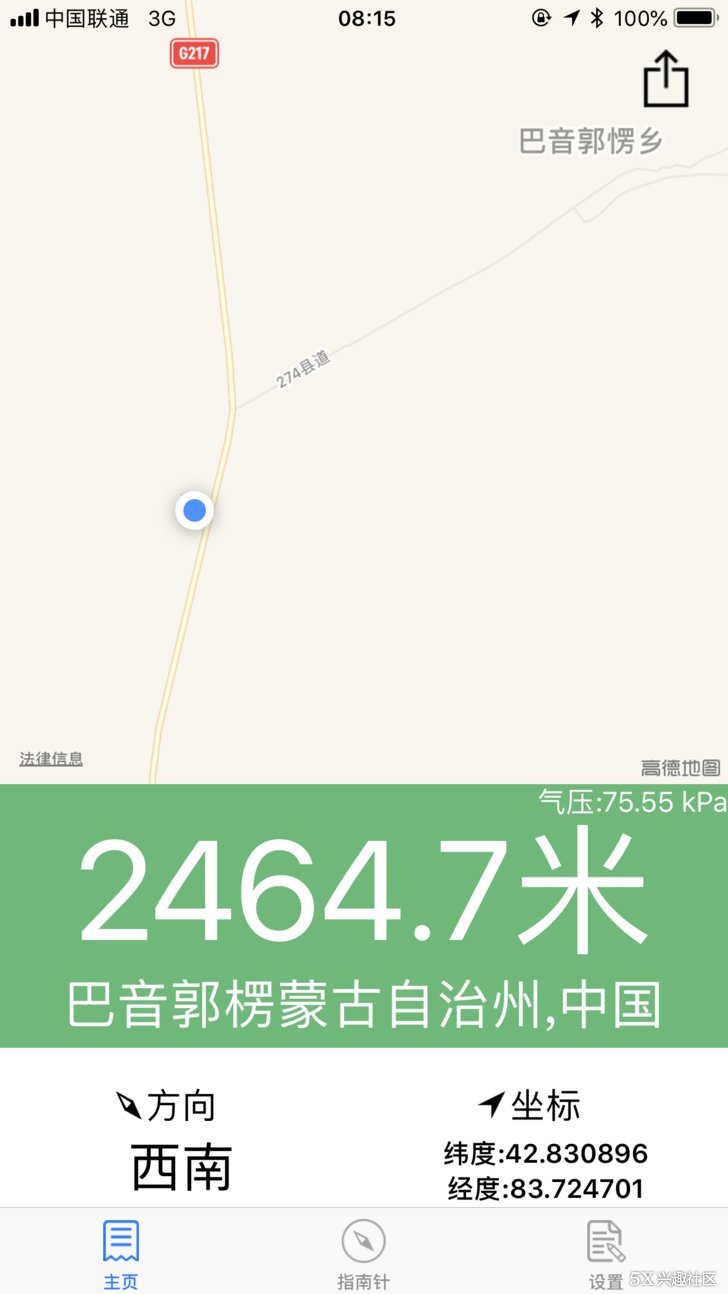Switch to the 指南针 compass tab
The image size is (728, 1294).
click(x=363, y=1253)
